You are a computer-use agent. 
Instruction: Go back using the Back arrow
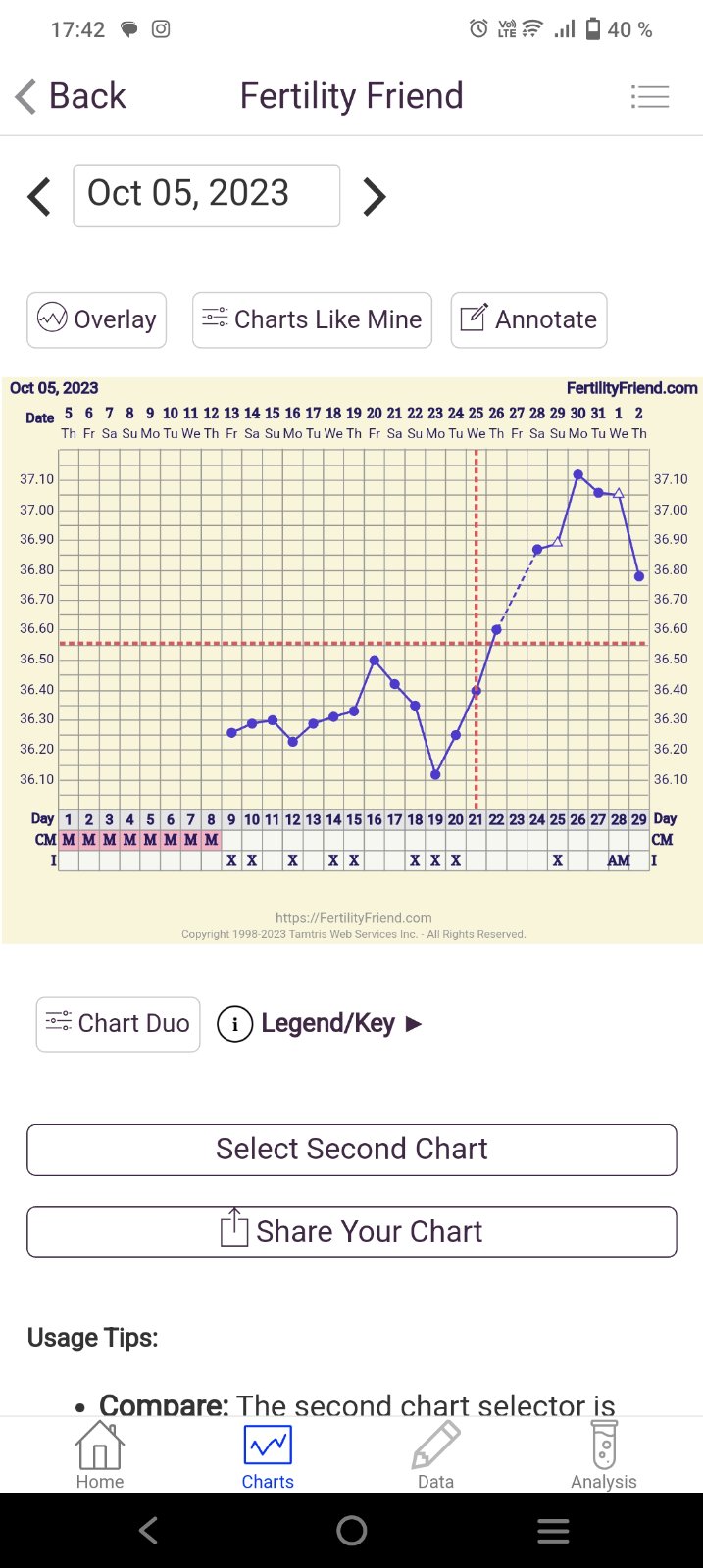point(71,96)
